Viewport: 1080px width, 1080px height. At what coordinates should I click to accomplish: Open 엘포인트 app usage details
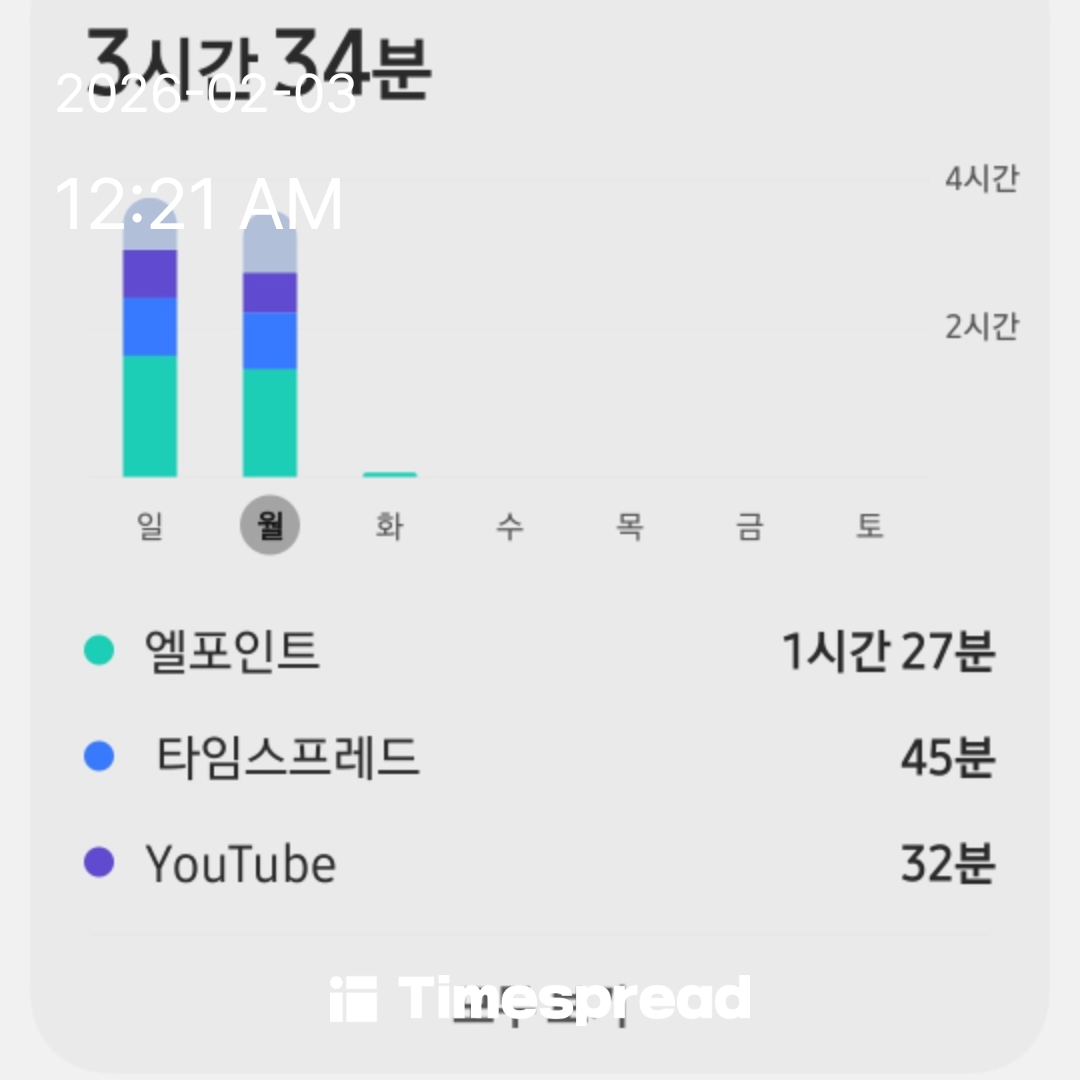coord(540,652)
